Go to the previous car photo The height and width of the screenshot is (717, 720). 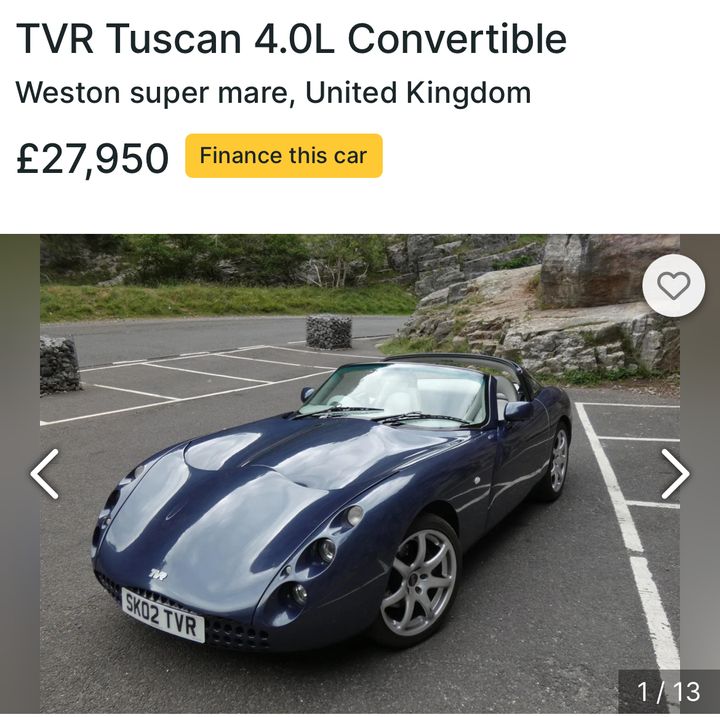(44, 474)
